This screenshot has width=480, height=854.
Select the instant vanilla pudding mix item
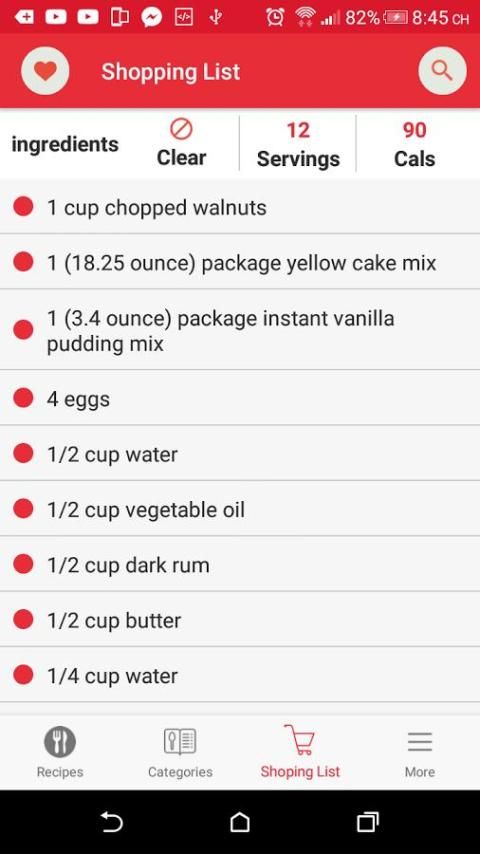pos(240,330)
